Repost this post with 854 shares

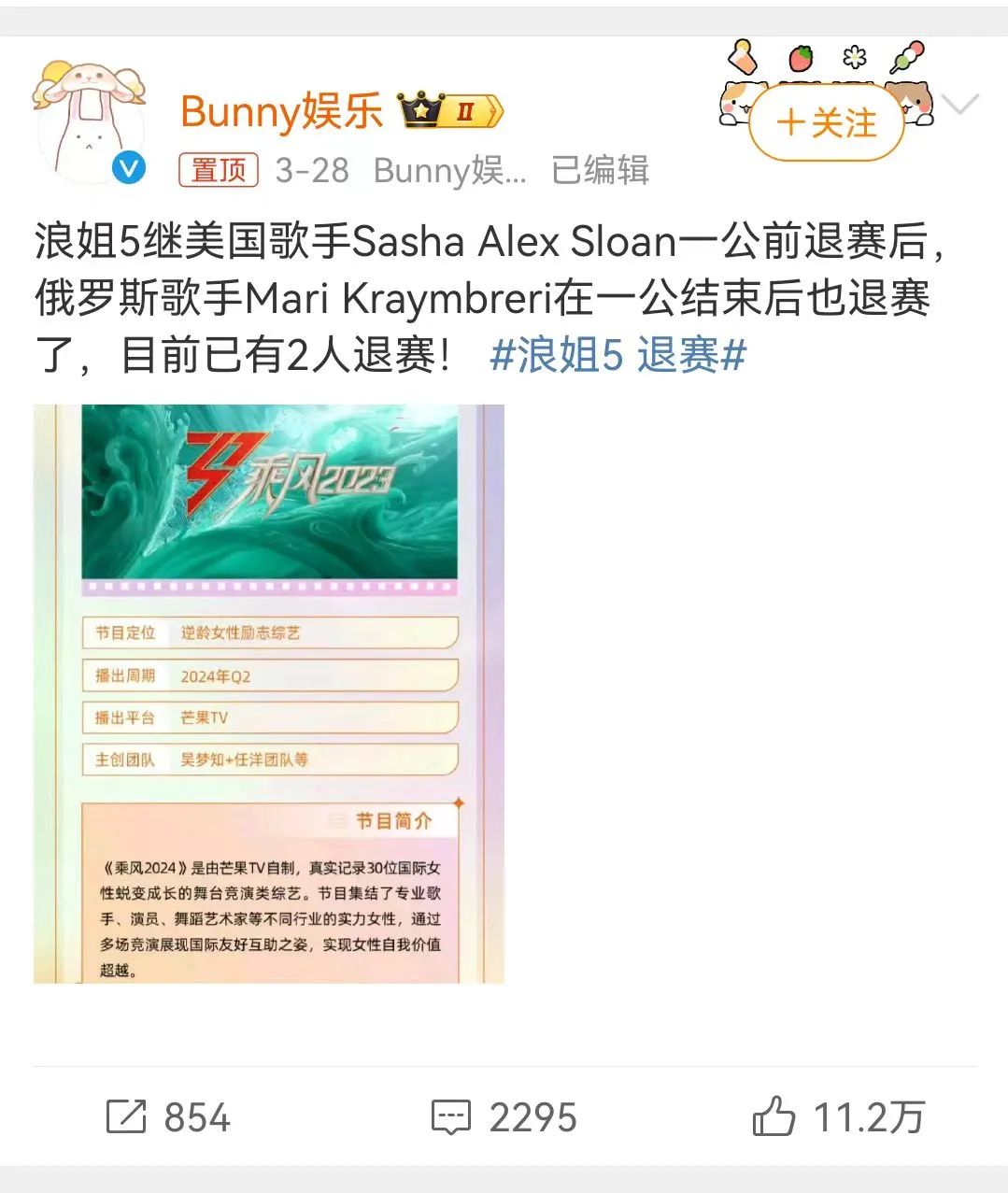pos(169,1117)
